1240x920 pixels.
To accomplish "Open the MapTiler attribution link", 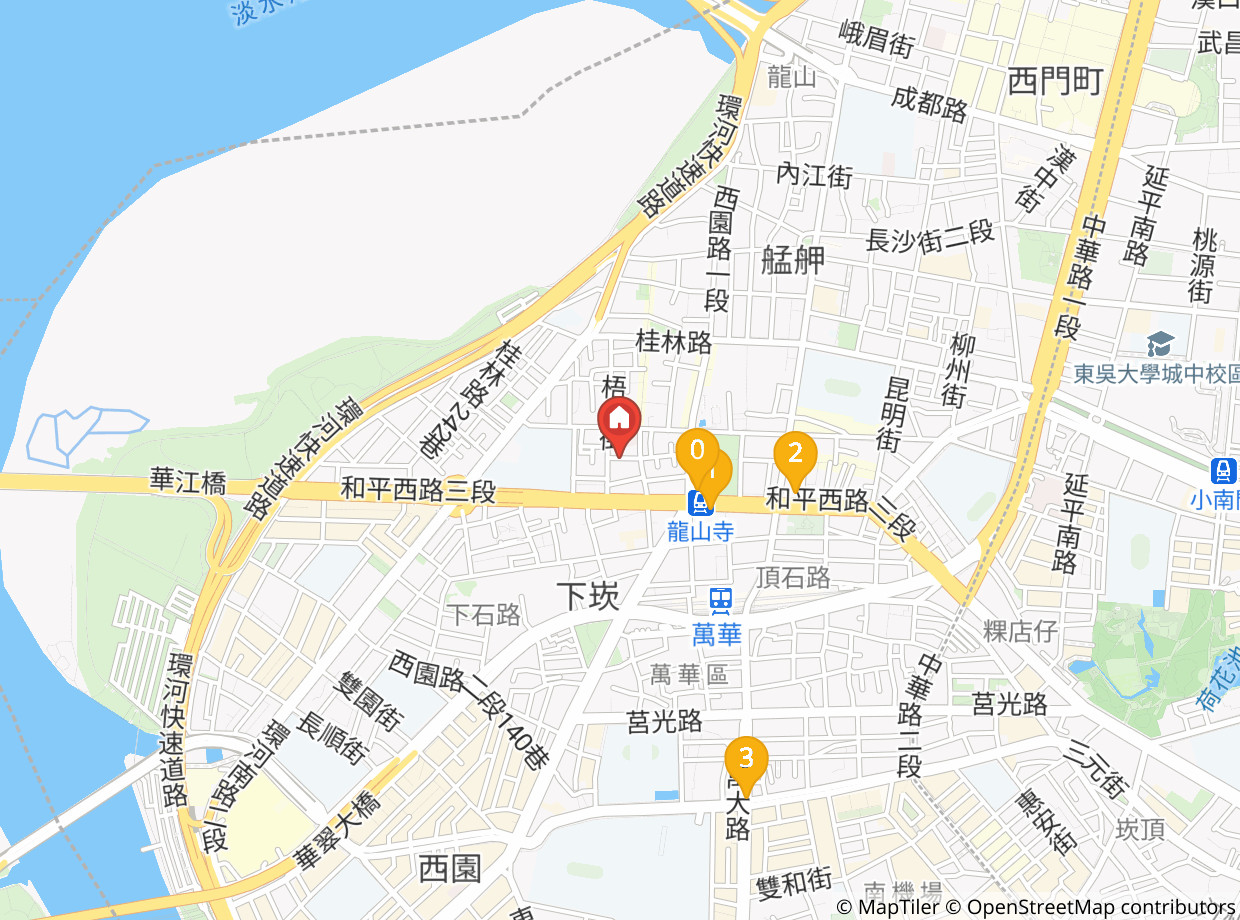I will click(x=888, y=907).
